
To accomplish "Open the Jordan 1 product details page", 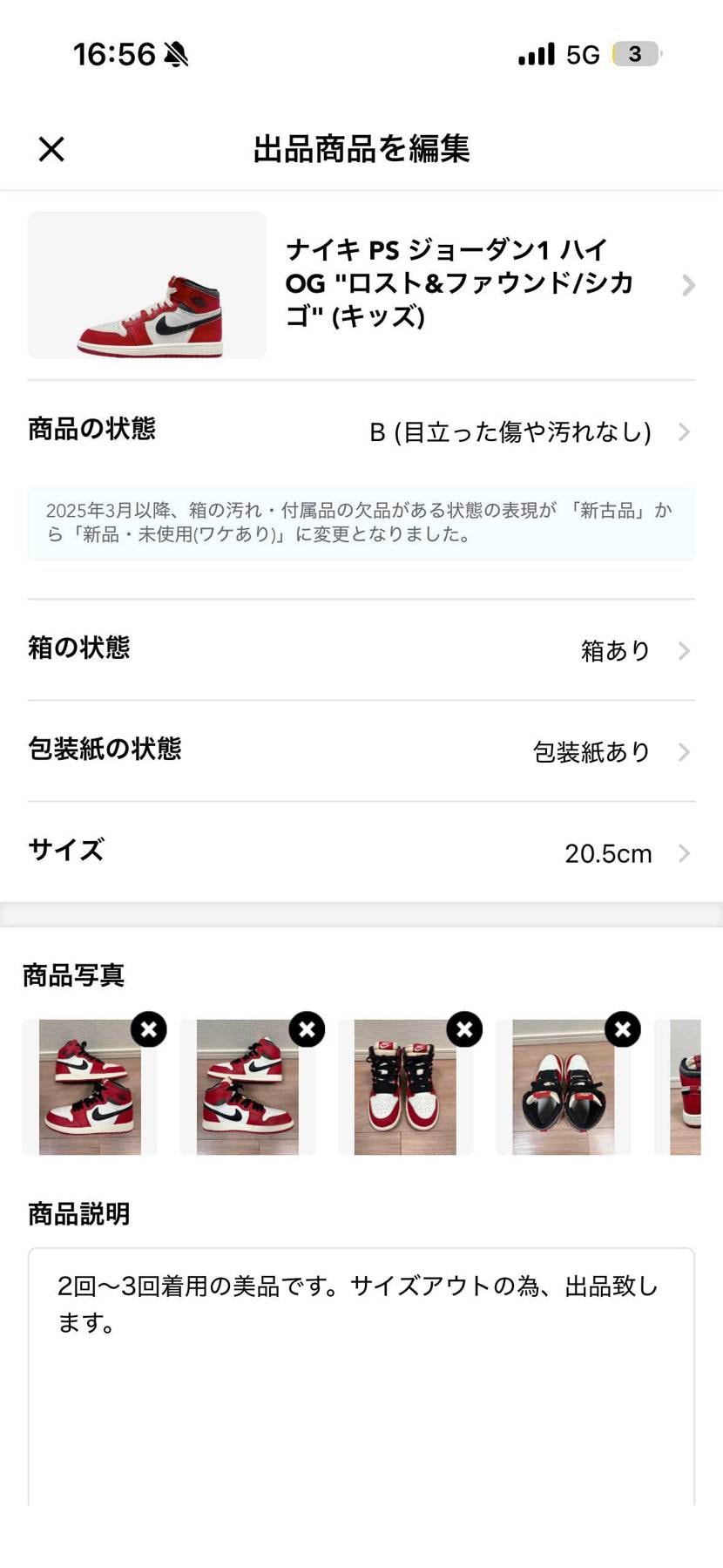I will tap(689, 285).
